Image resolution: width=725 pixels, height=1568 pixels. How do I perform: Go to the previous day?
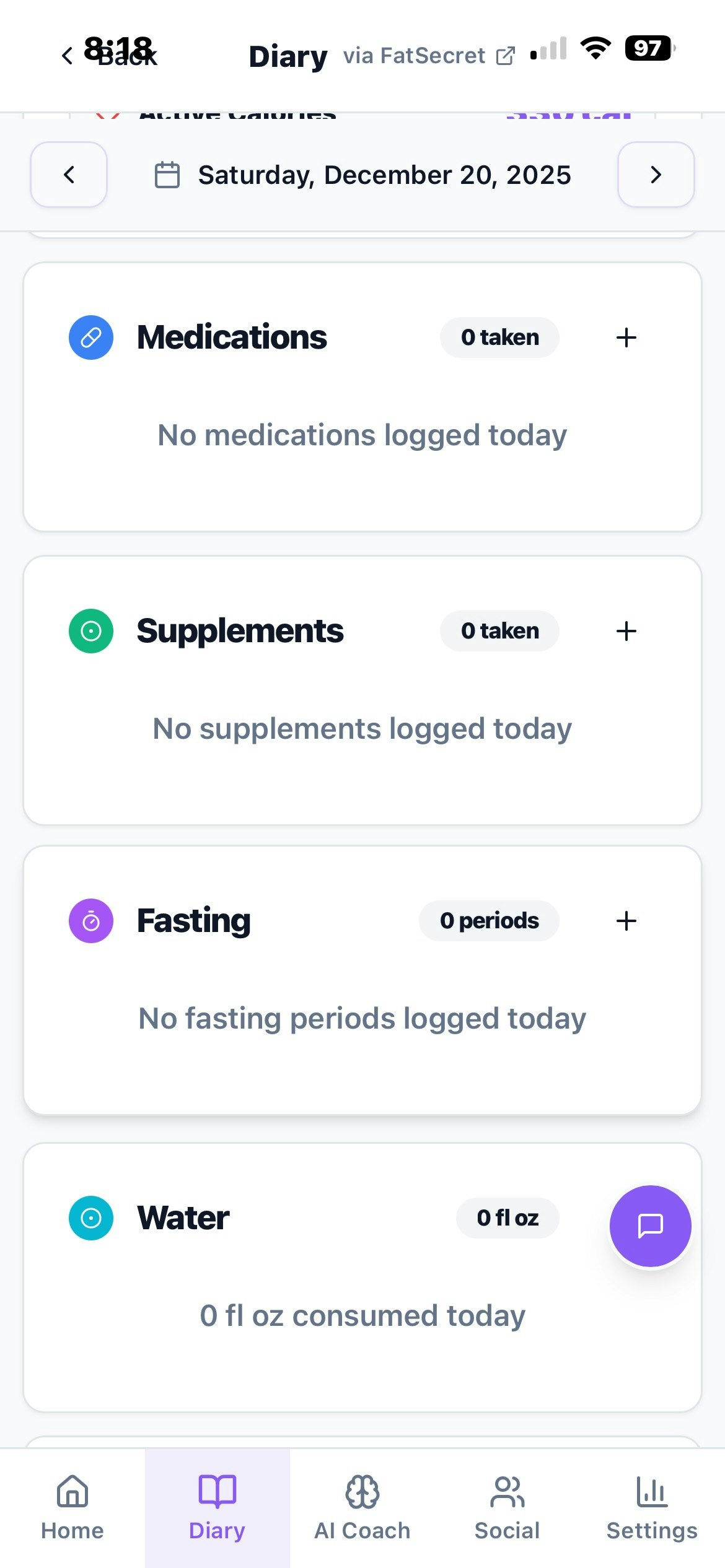69,175
